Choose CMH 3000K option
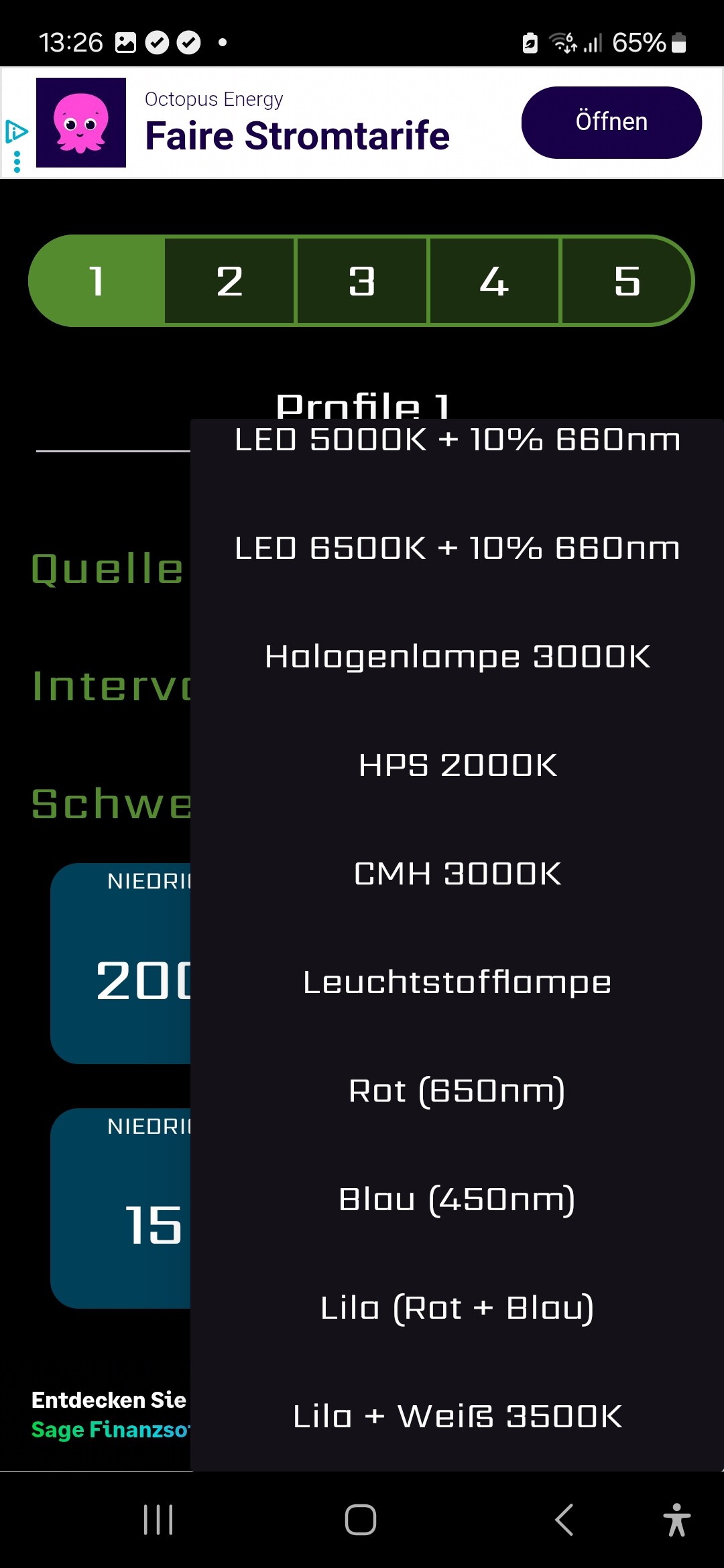Image resolution: width=724 pixels, height=1568 pixels. coord(457,874)
